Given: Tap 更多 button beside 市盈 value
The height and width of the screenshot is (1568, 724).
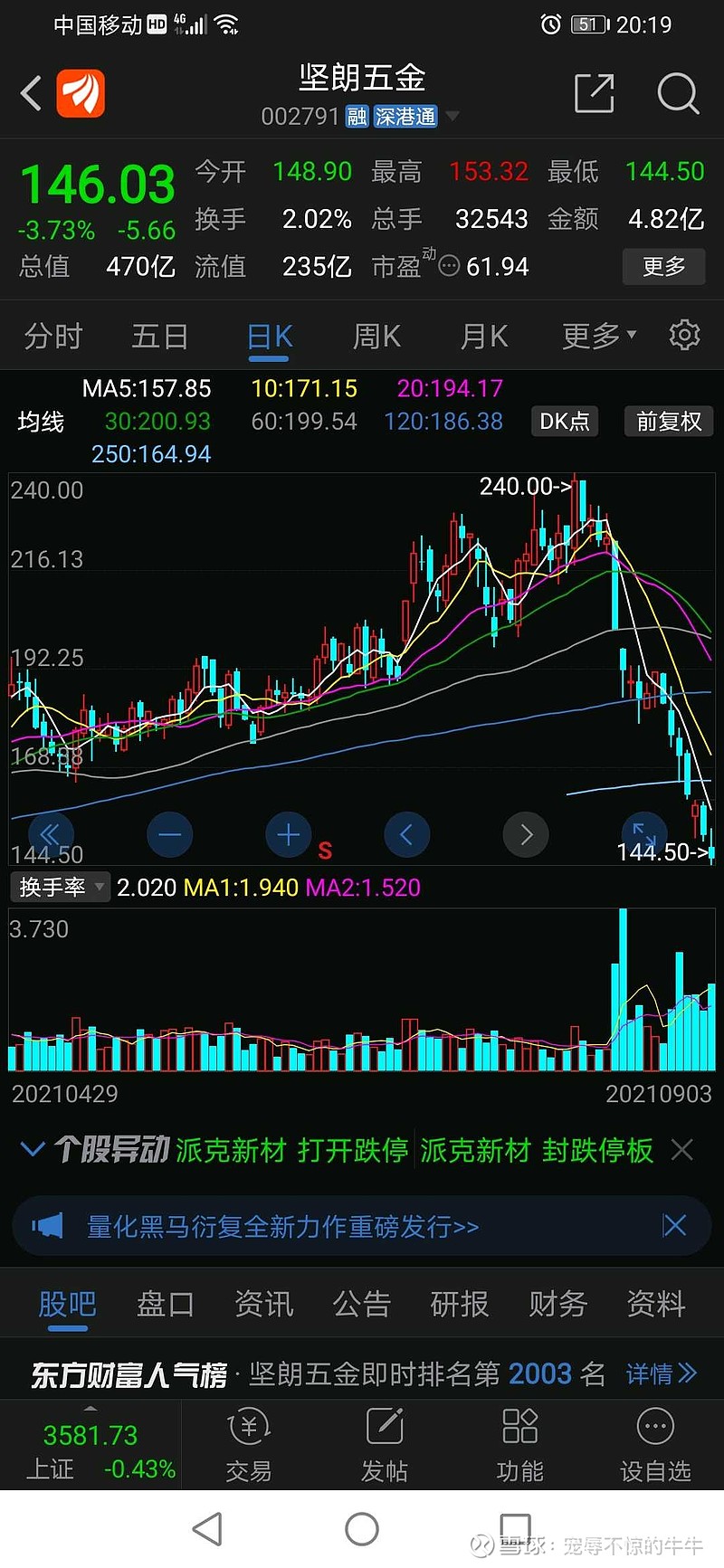Looking at the screenshot, I should click(663, 267).
